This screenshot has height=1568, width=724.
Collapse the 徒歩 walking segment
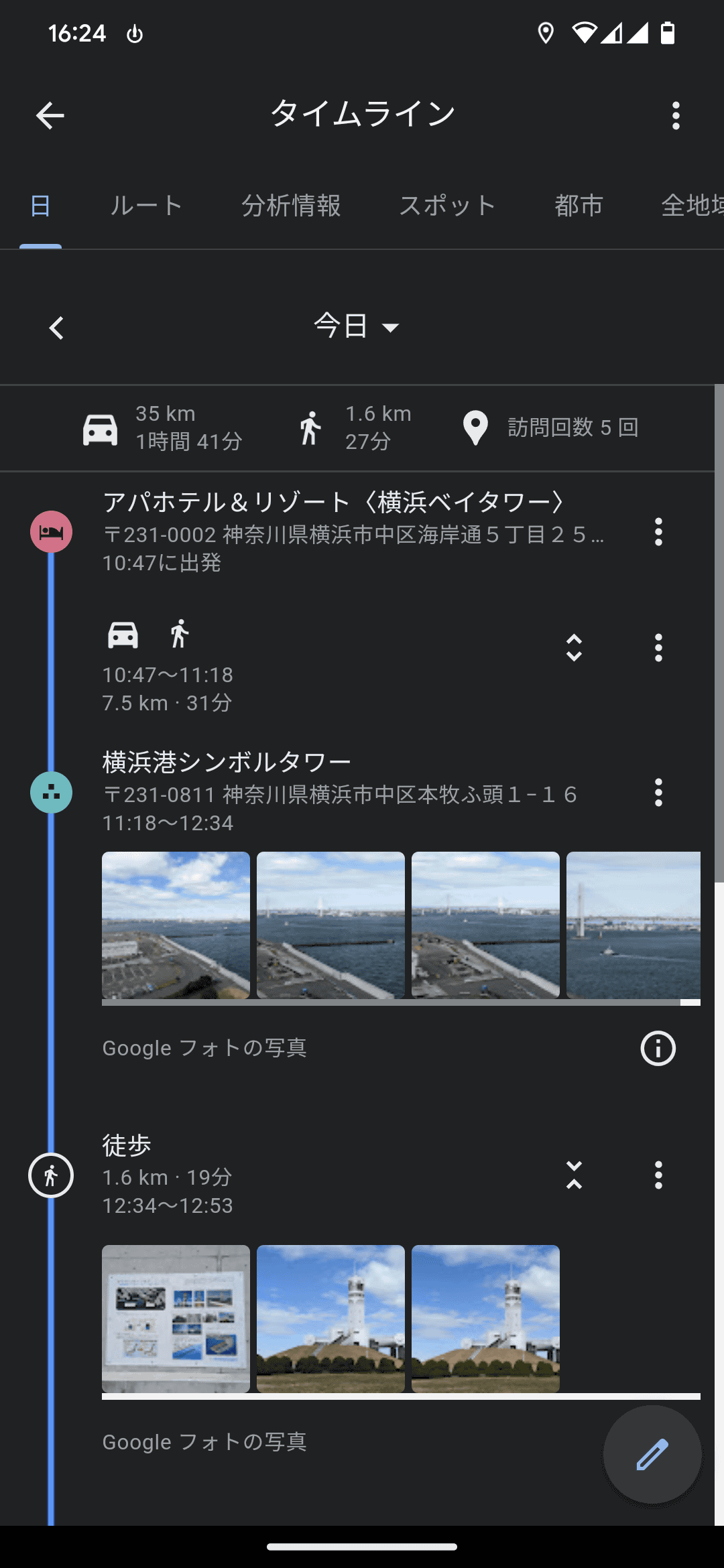tap(575, 1176)
